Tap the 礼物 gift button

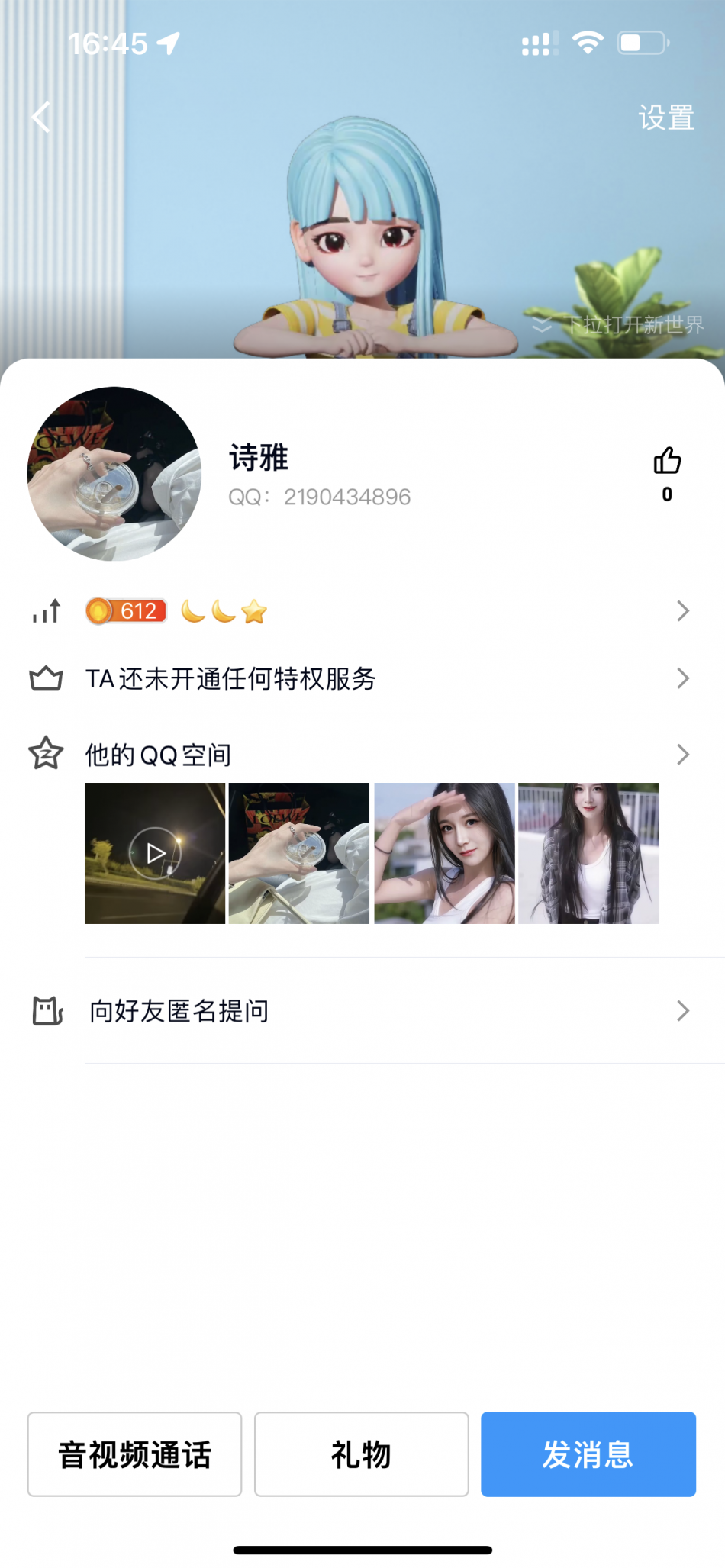[361, 1454]
